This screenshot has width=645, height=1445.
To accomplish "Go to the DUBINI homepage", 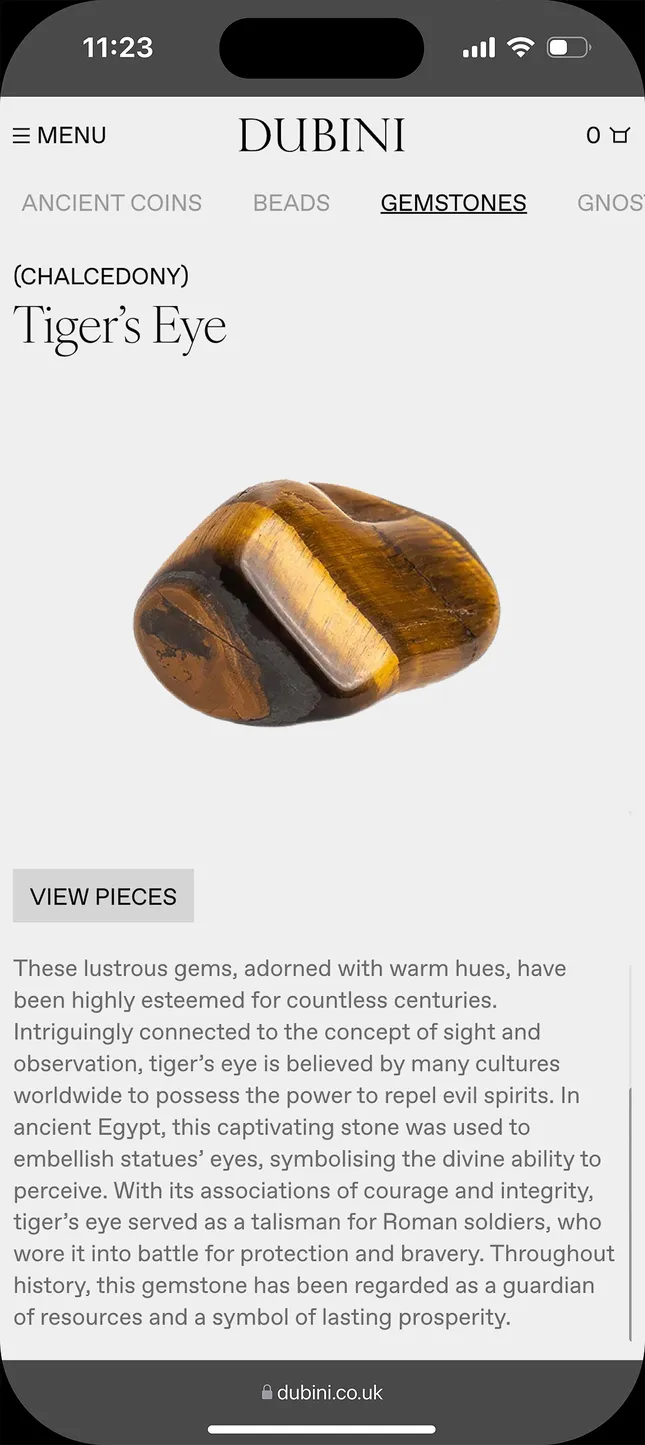I will [x=321, y=135].
